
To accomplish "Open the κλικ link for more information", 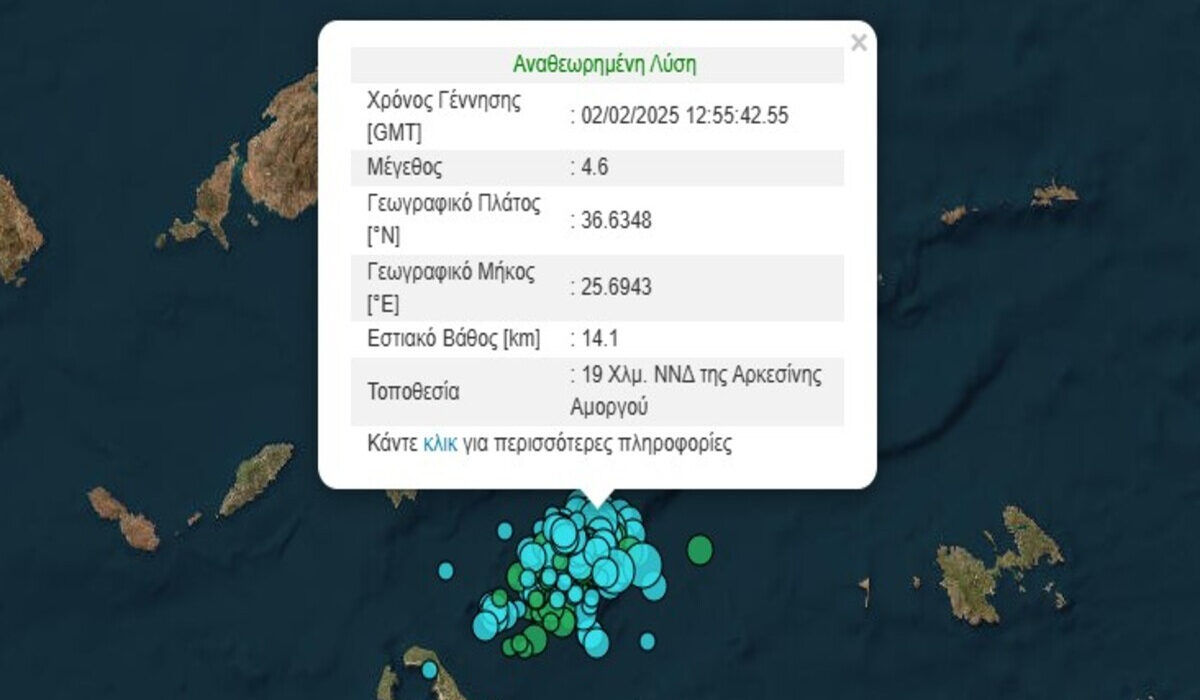I will click(x=440, y=444).
